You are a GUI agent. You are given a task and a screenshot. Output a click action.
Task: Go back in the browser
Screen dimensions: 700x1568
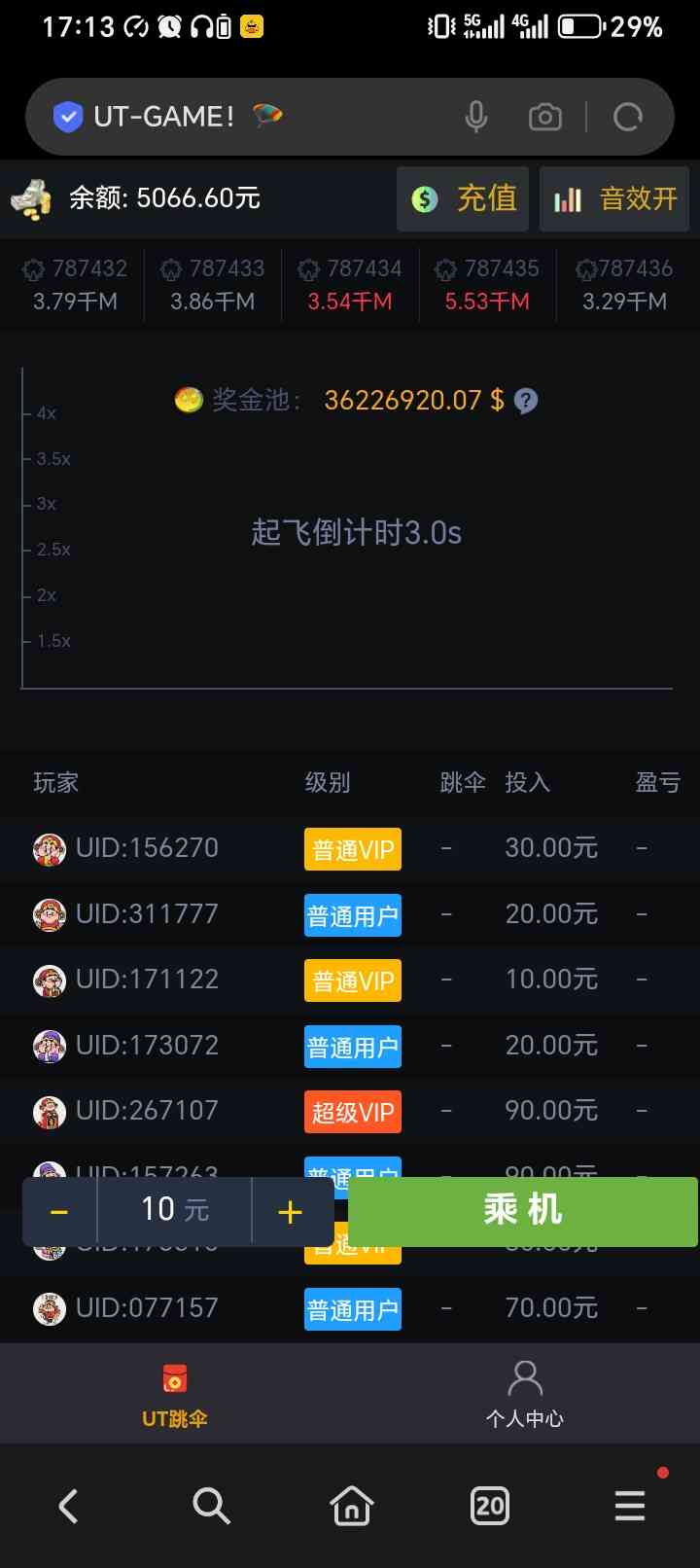tap(68, 1506)
